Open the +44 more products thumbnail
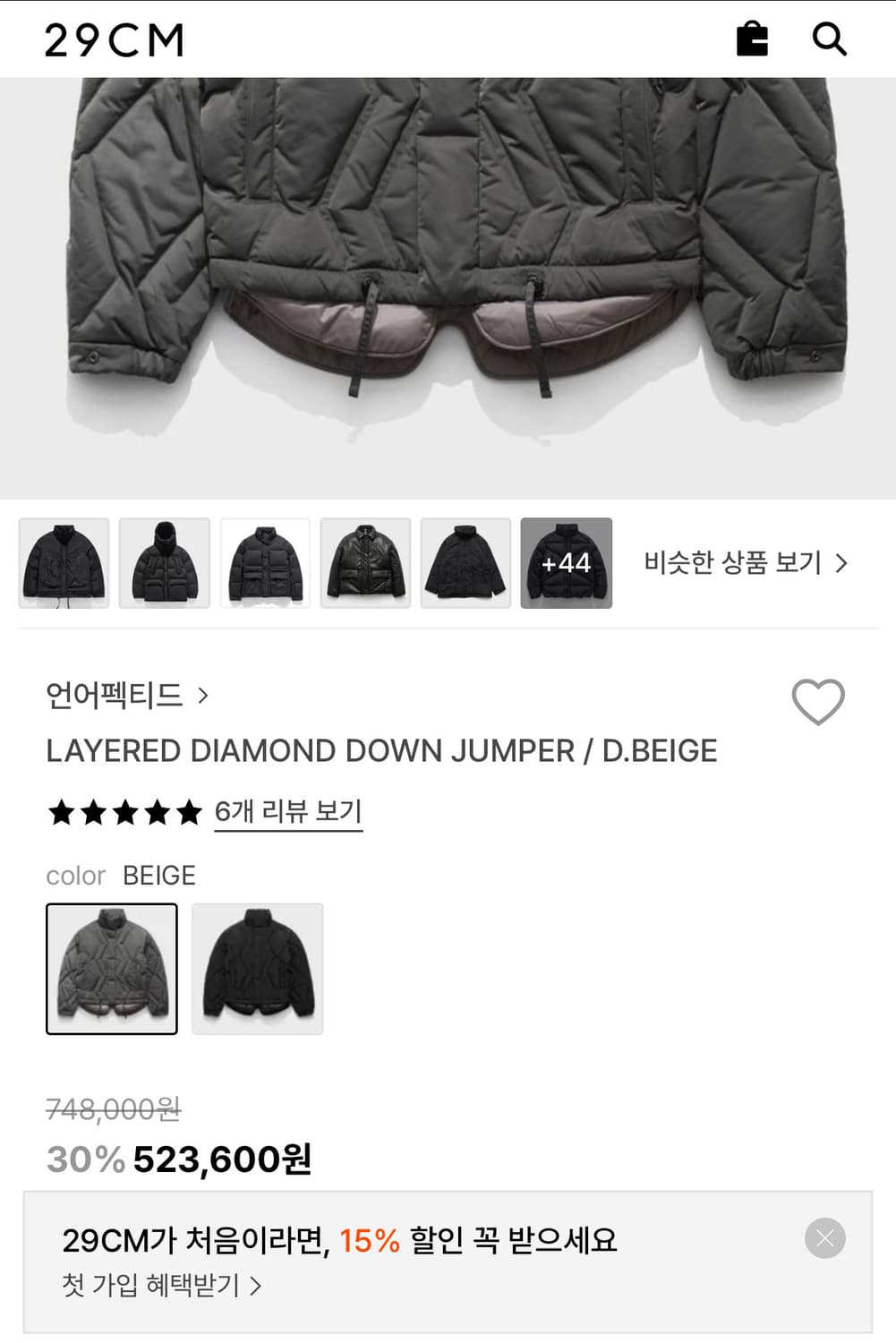 click(x=567, y=563)
